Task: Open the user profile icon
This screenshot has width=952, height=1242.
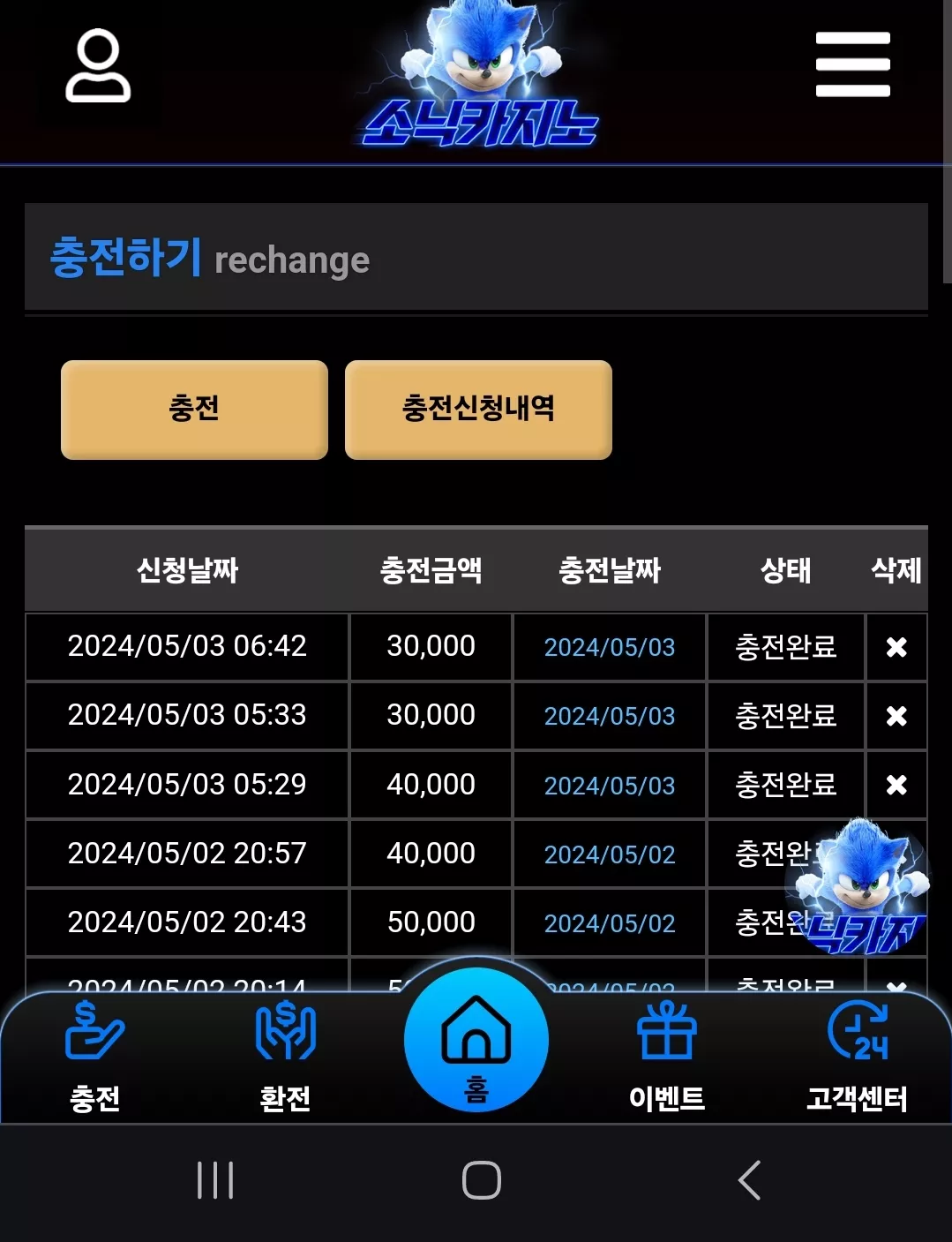Action: click(98, 65)
